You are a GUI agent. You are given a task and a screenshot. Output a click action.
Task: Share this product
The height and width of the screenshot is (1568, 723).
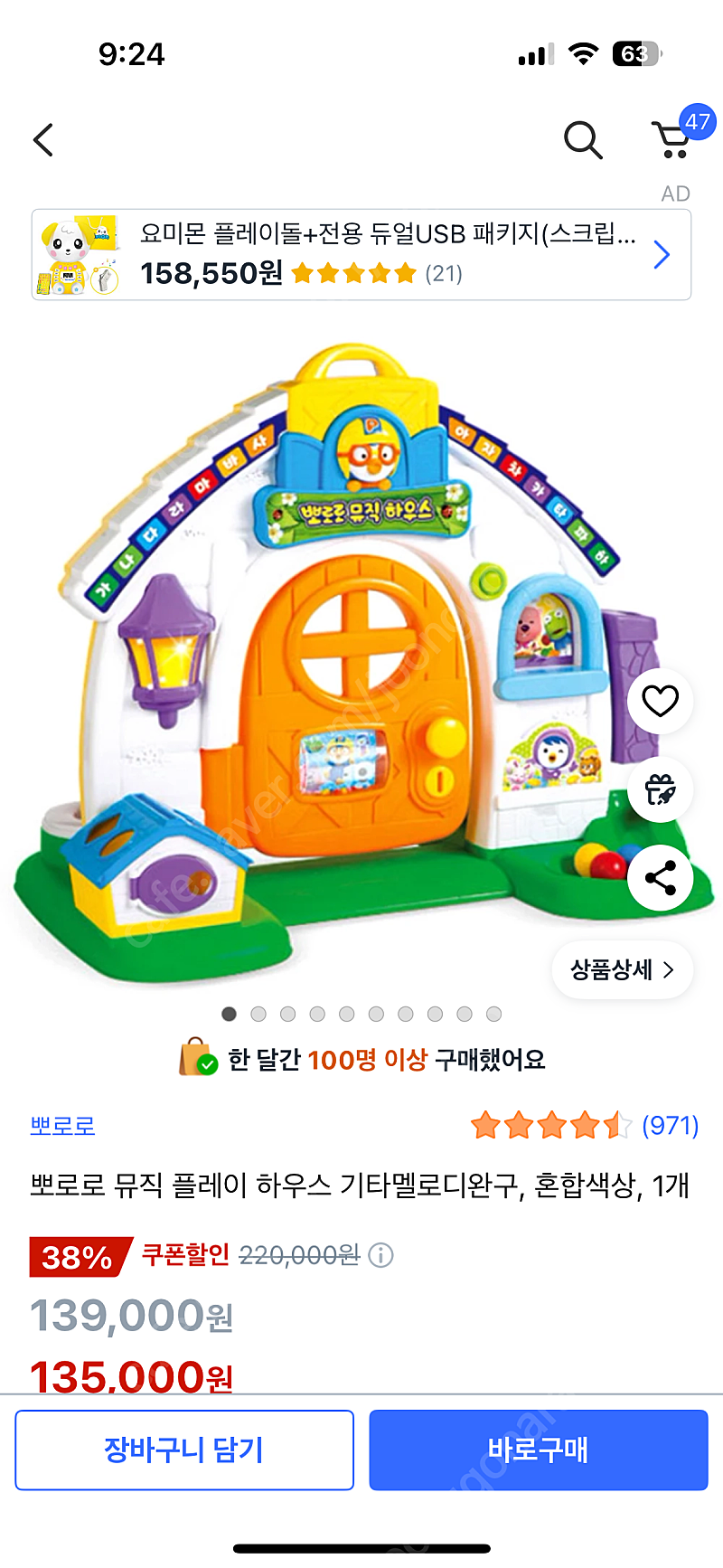click(661, 878)
